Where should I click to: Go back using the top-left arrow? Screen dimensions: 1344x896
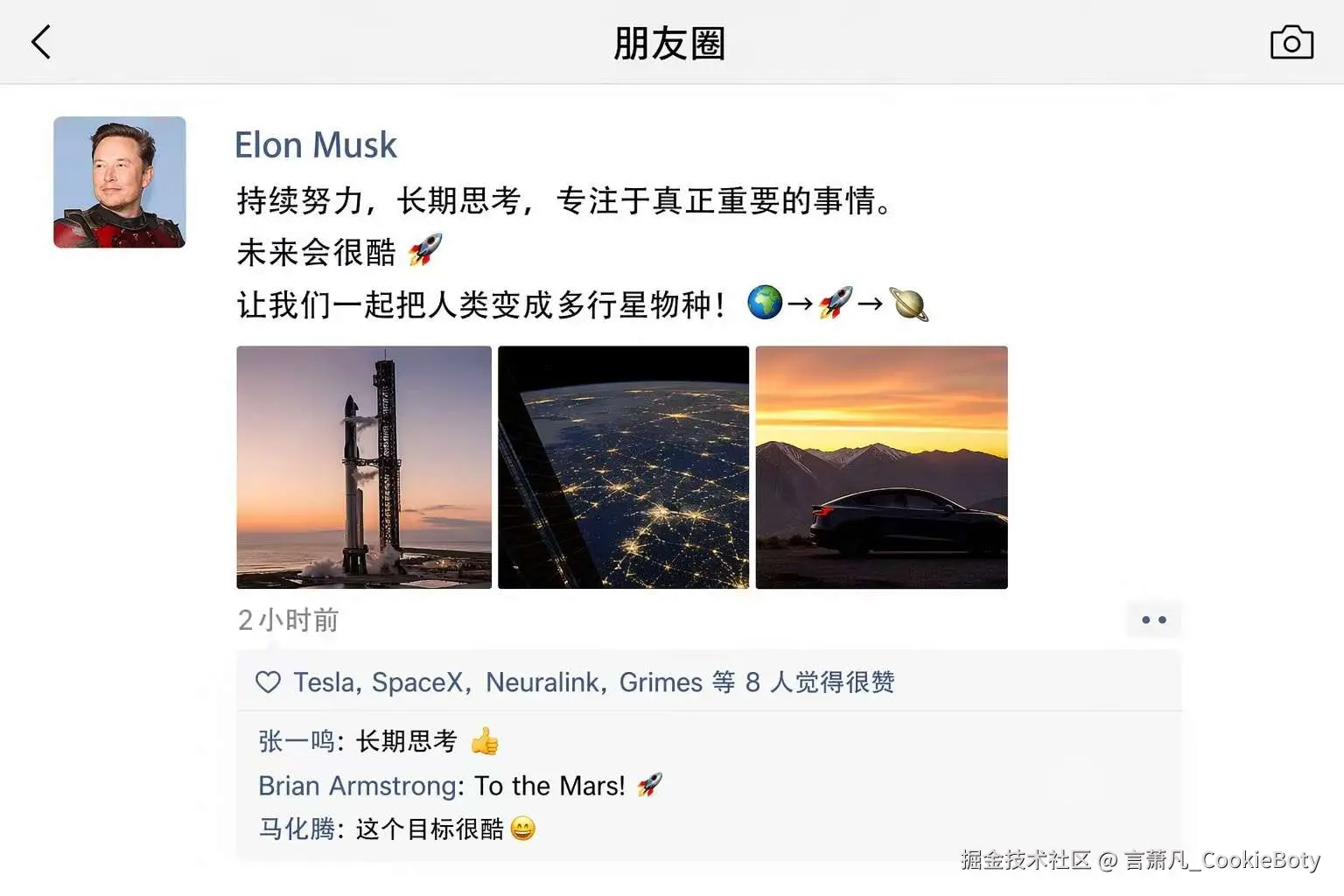(41, 42)
